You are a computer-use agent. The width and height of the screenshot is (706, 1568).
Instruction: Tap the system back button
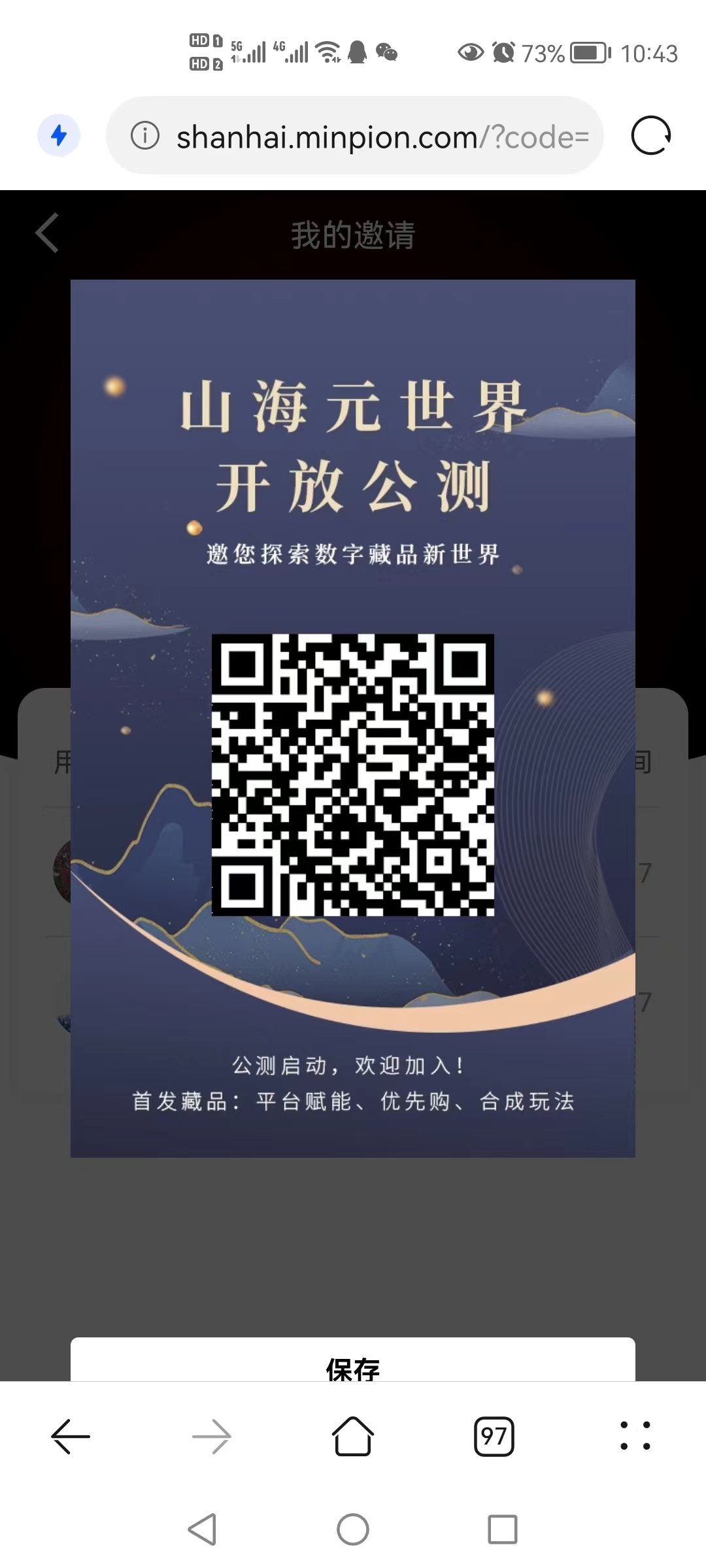click(x=203, y=1529)
